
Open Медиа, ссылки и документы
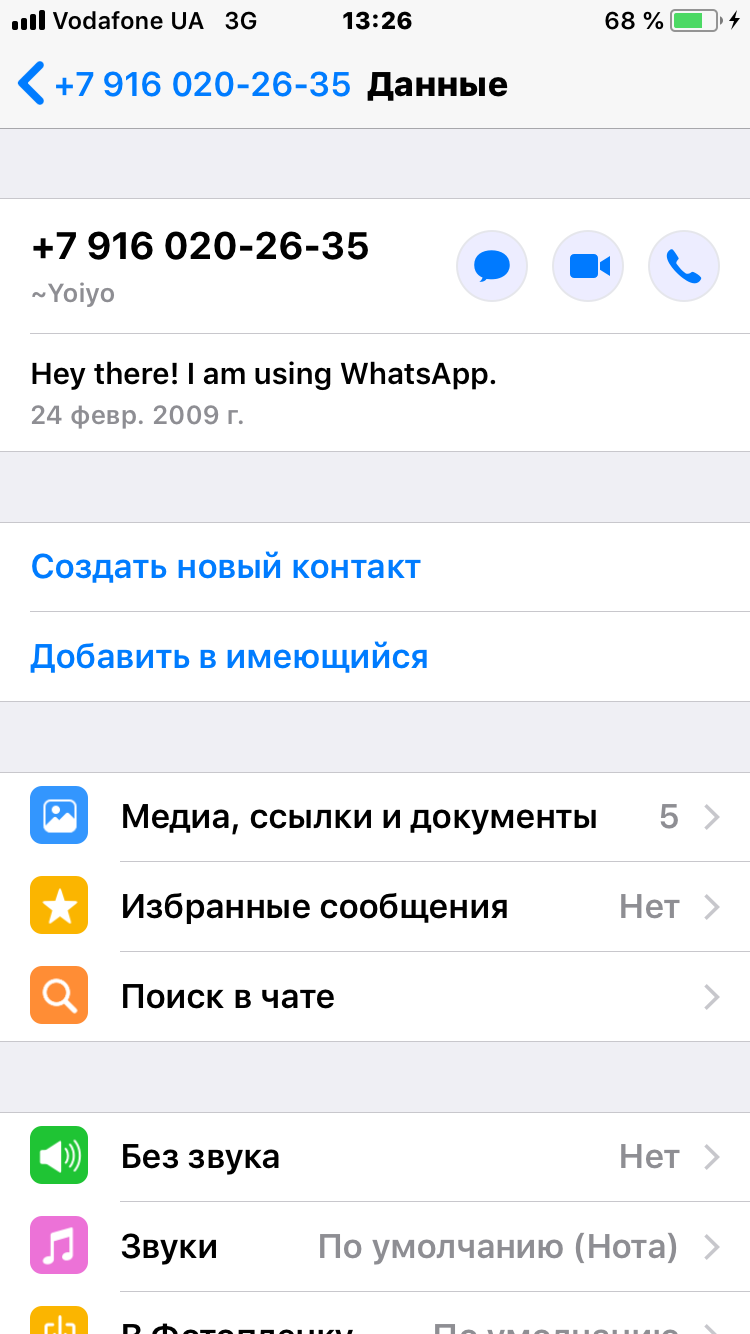coord(375,817)
